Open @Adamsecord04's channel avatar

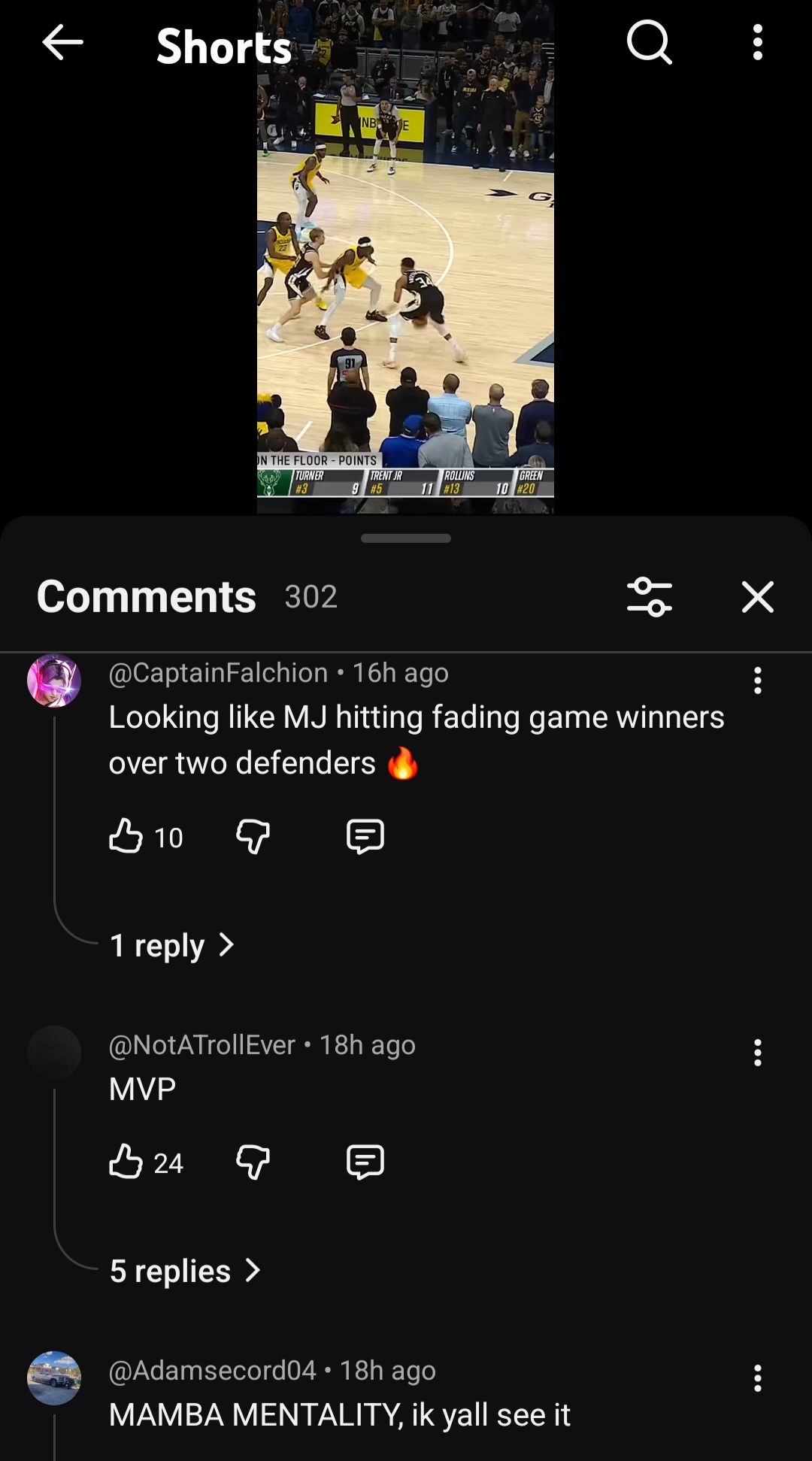pyautogui.click(x=54, y=1378)
